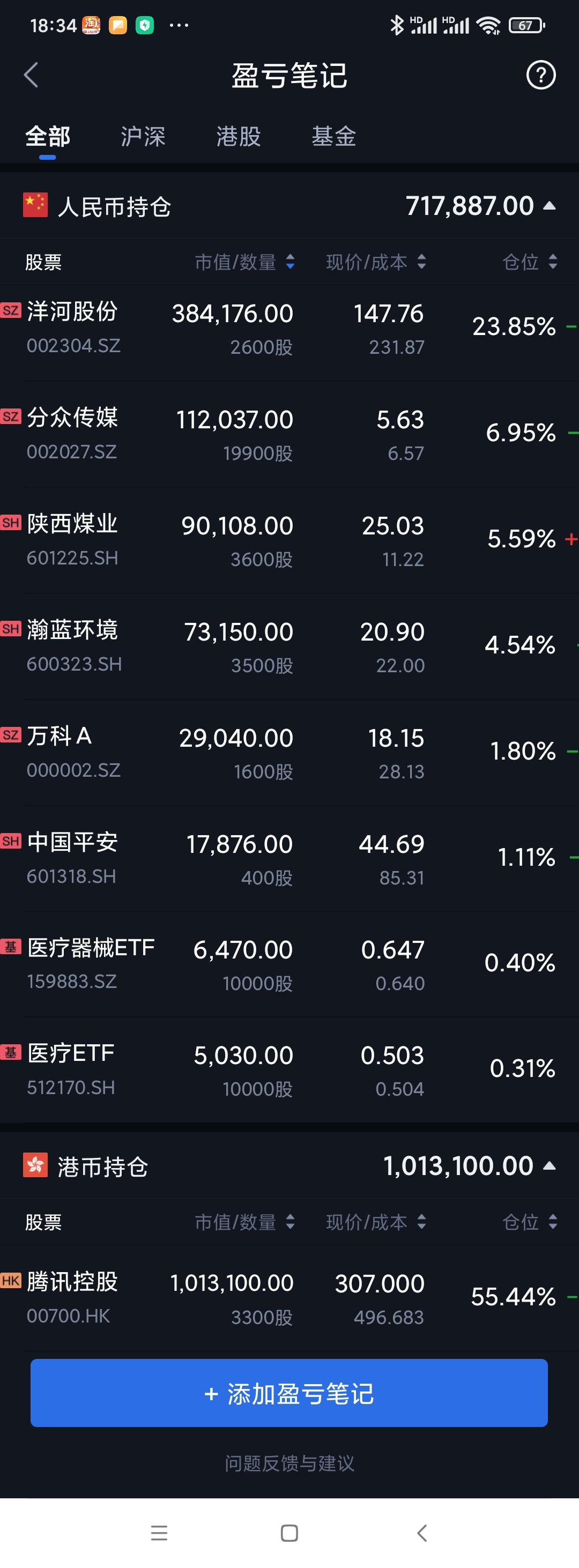579x1568 pixels.
Task: Open the 分众传媒 holding row
Action: (x=289, y=434)
